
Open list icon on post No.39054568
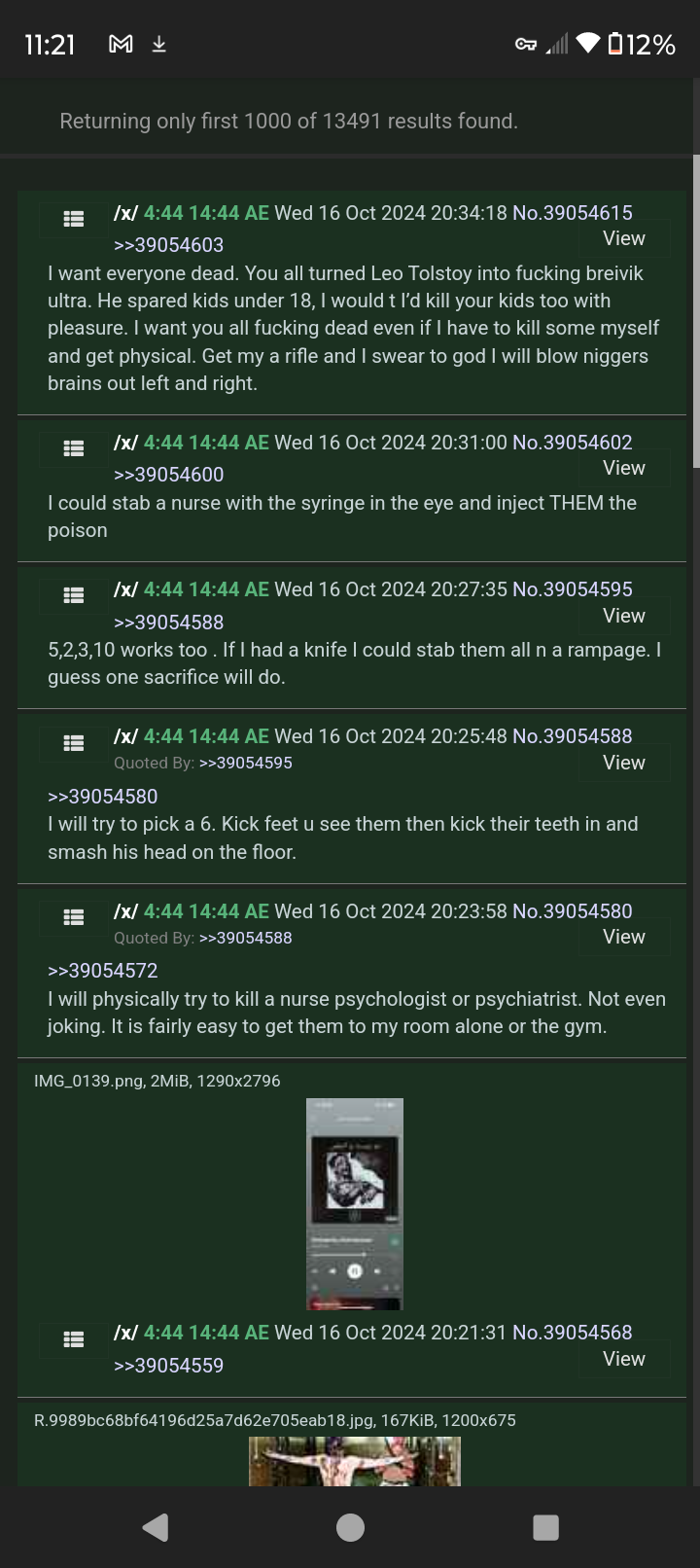pyautogui.click(x=73, y=1339)
